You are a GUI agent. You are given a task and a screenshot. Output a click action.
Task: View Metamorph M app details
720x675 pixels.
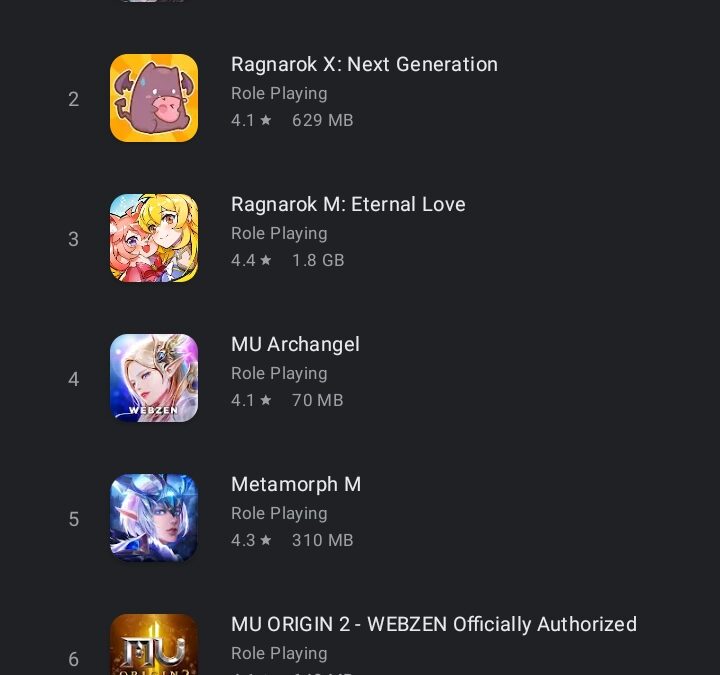click(x=296, y=485)
